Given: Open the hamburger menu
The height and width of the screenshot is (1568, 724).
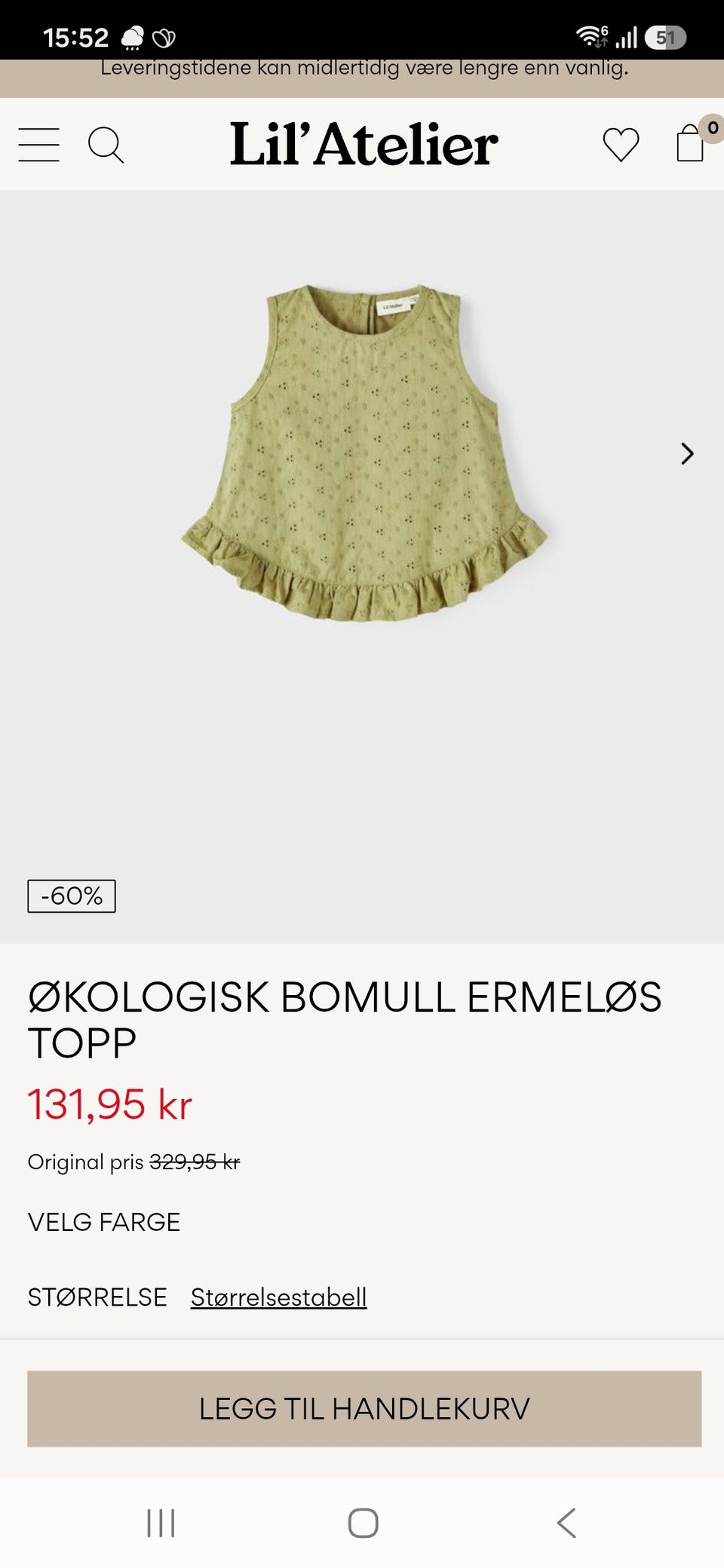Looking at the screenshot, I should pos(39,145).
